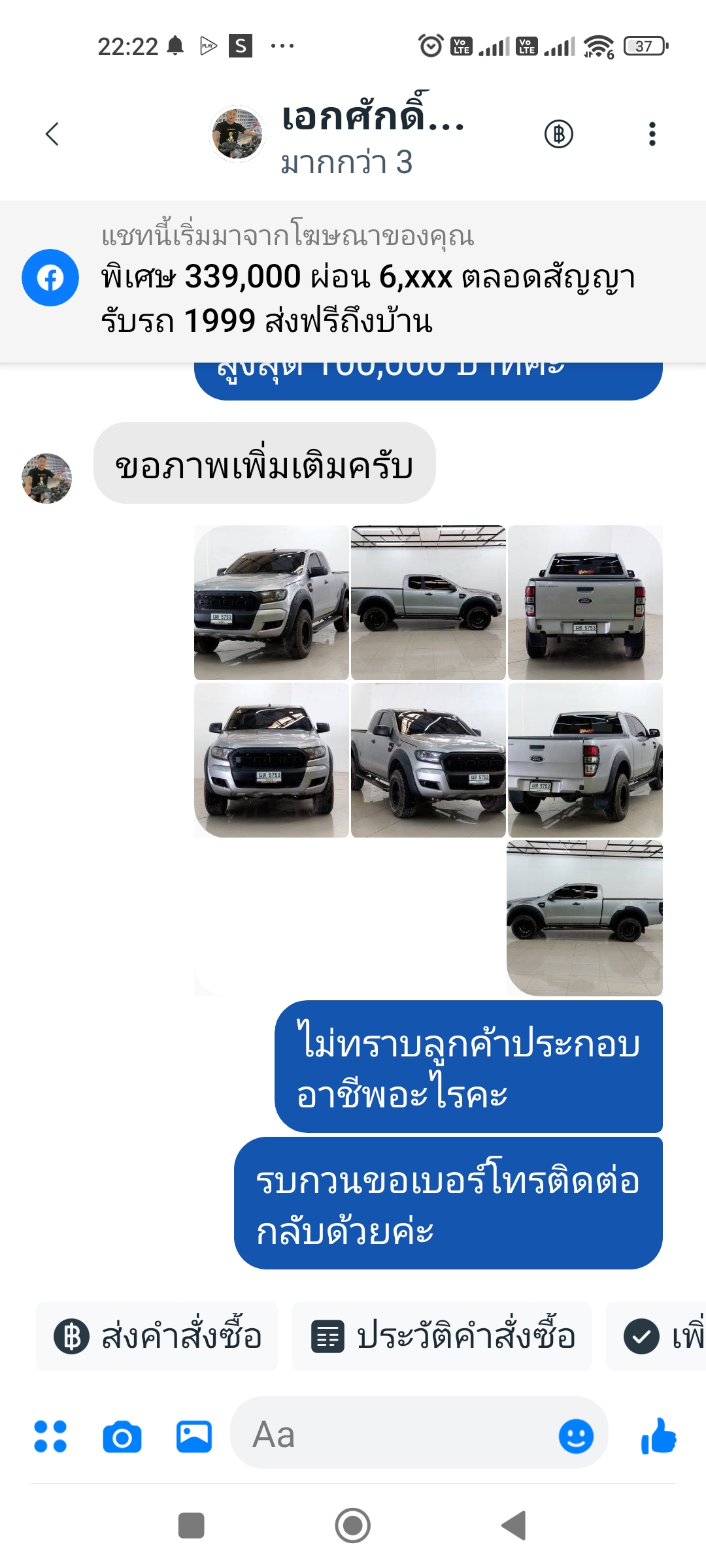Focus the Aa message input field
Screen dimensions: 706x1568
point(392,1436)
